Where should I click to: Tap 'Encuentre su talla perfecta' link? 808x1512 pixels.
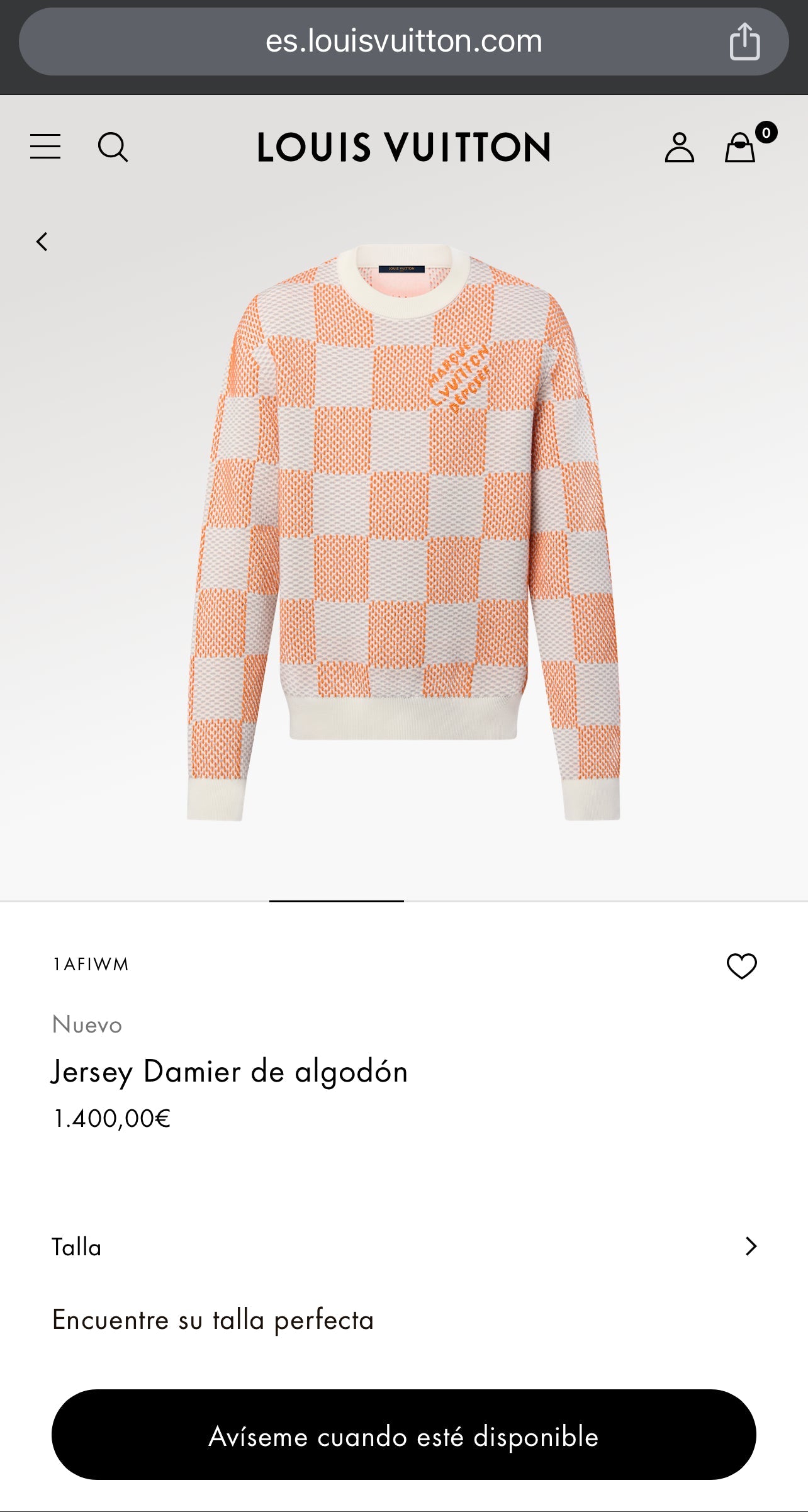pos(213,1319)
